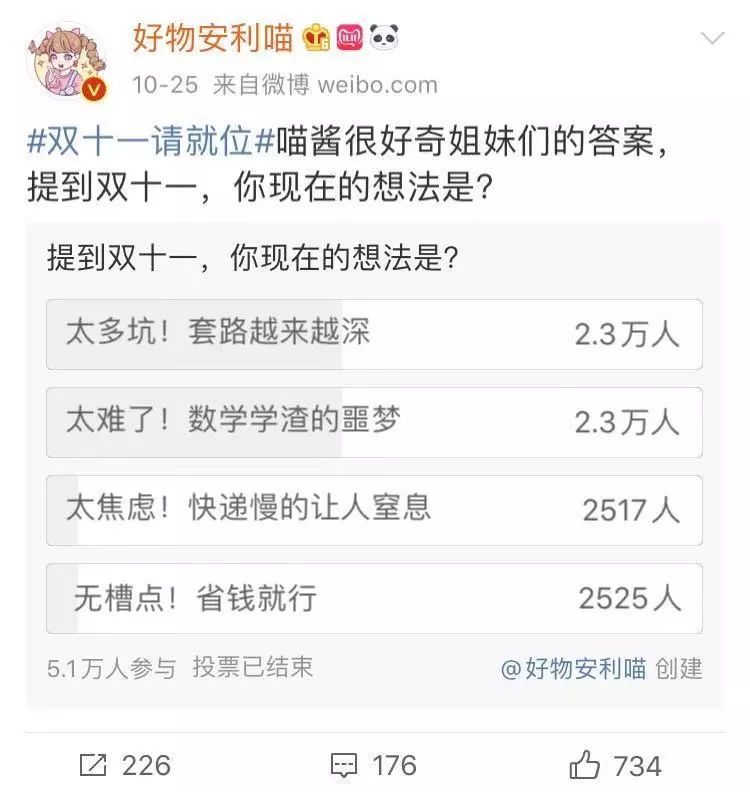Select poll option 太多坑！套路越来越深
The height and width of the screenshot is (792, 750).
point(374,334)
